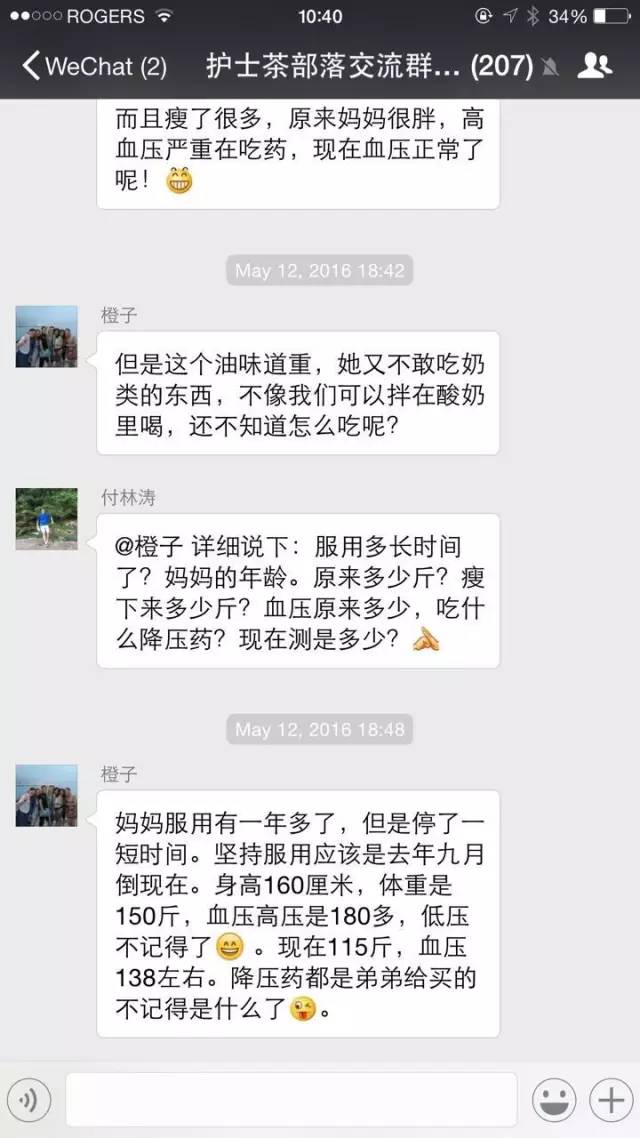Open the plus attachment menu
The image size is (640, 1138).
point(611,1100)
